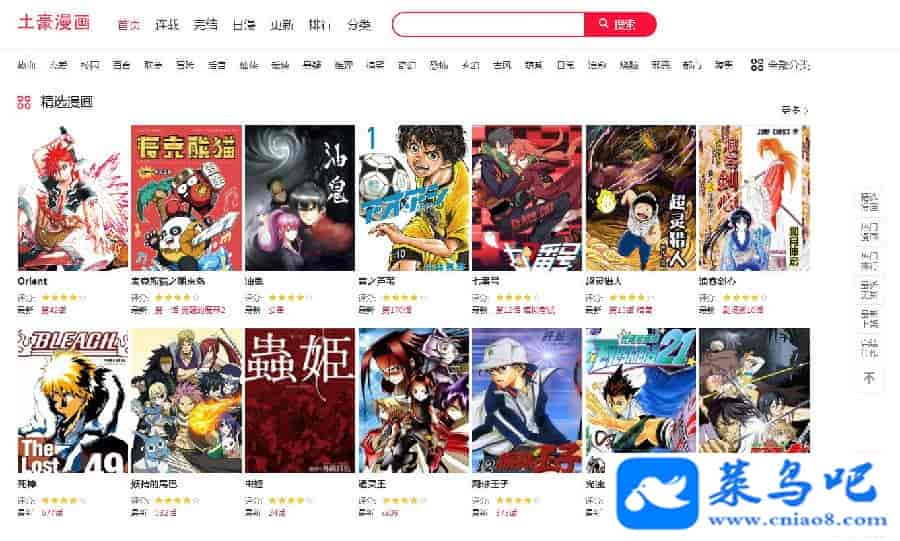Viewport: 900px width, 541px height.
Task: Go to the 完结 completed tab
Action: click(x=205, y=24)
